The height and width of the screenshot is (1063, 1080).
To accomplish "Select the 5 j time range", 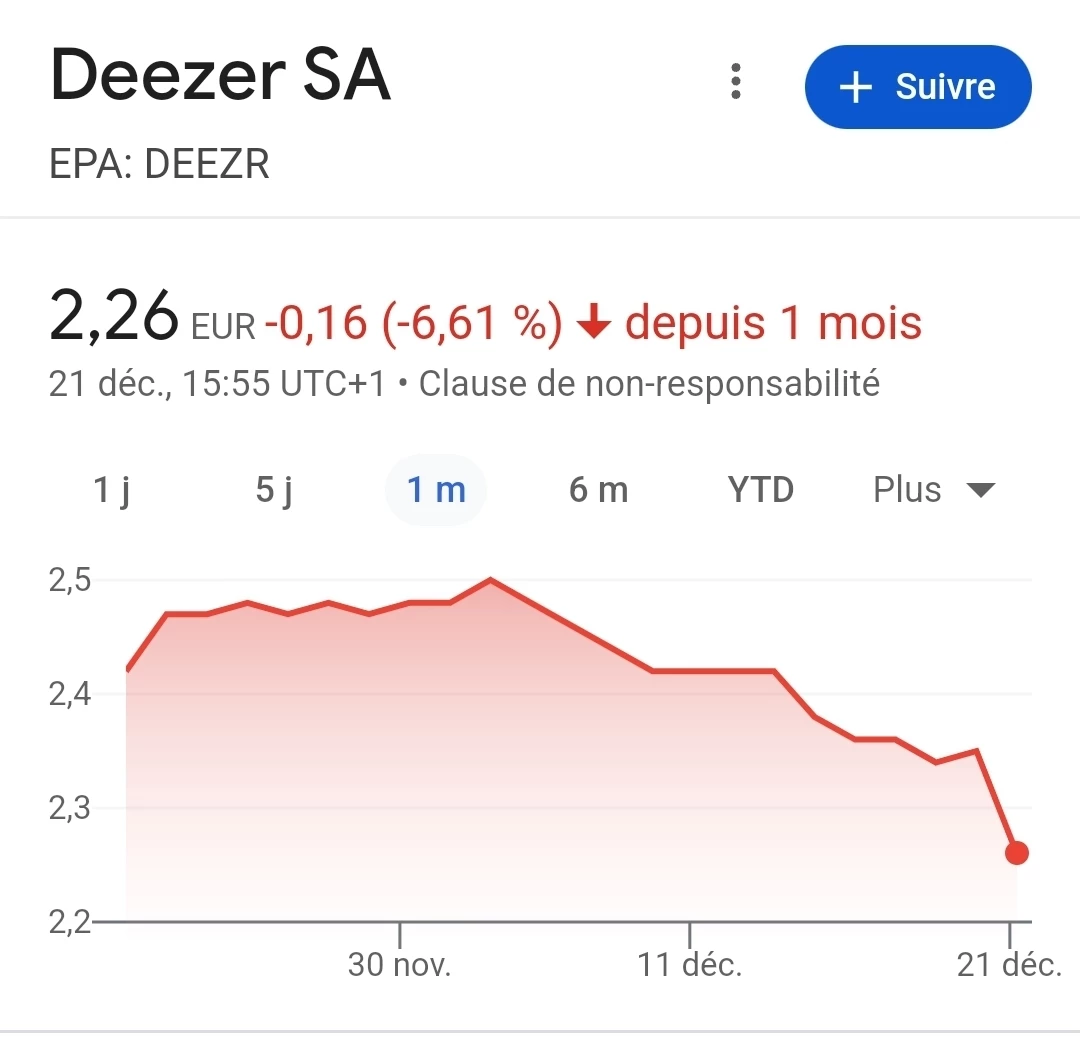I will [274, 490].
